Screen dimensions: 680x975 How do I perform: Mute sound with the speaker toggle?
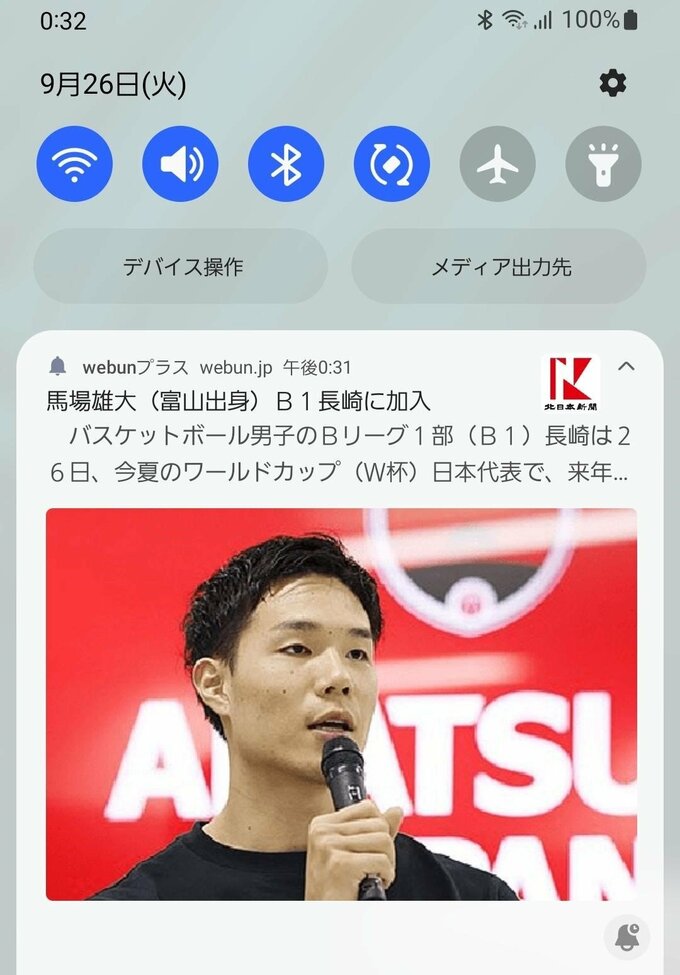click(x=180, y=164)
